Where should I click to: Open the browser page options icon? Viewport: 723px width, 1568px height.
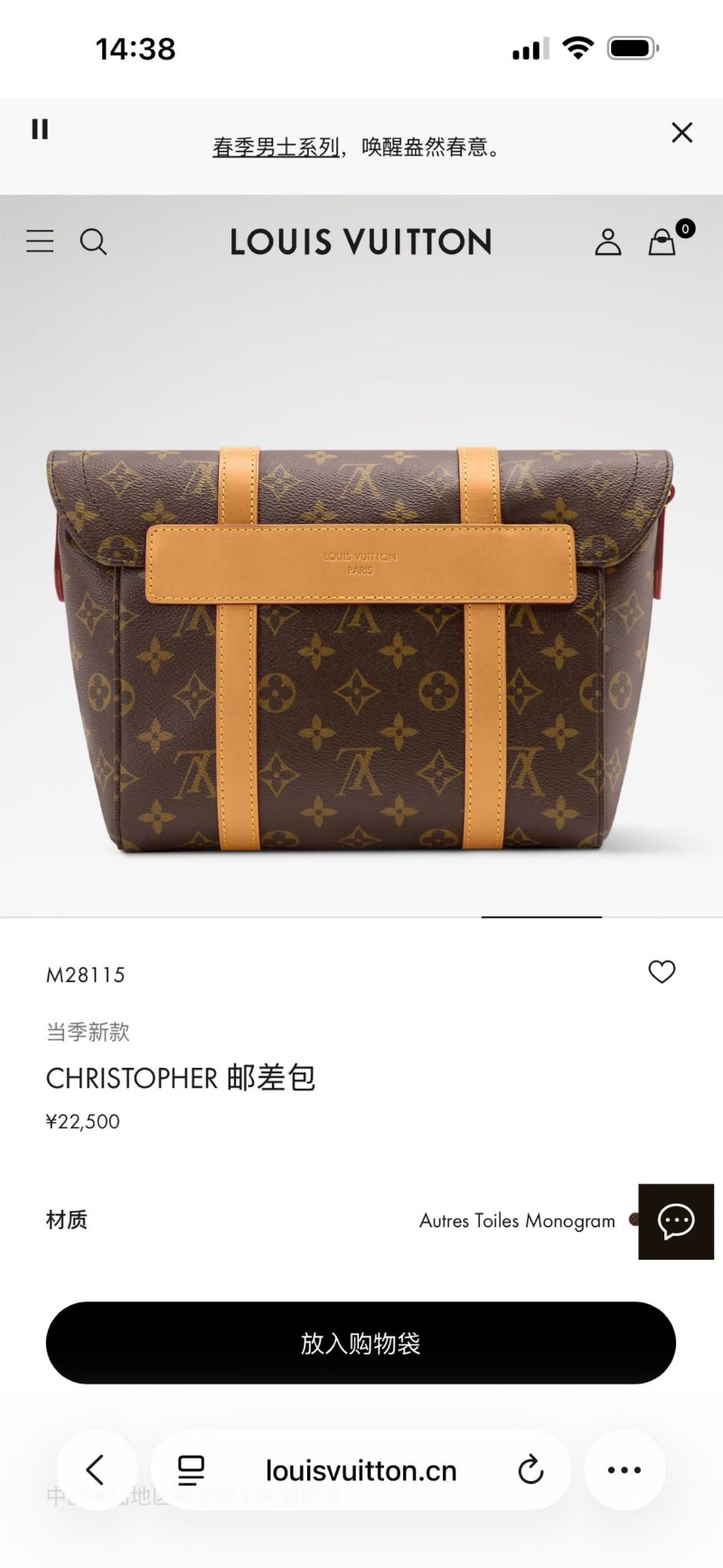[x=191, y=1470]
